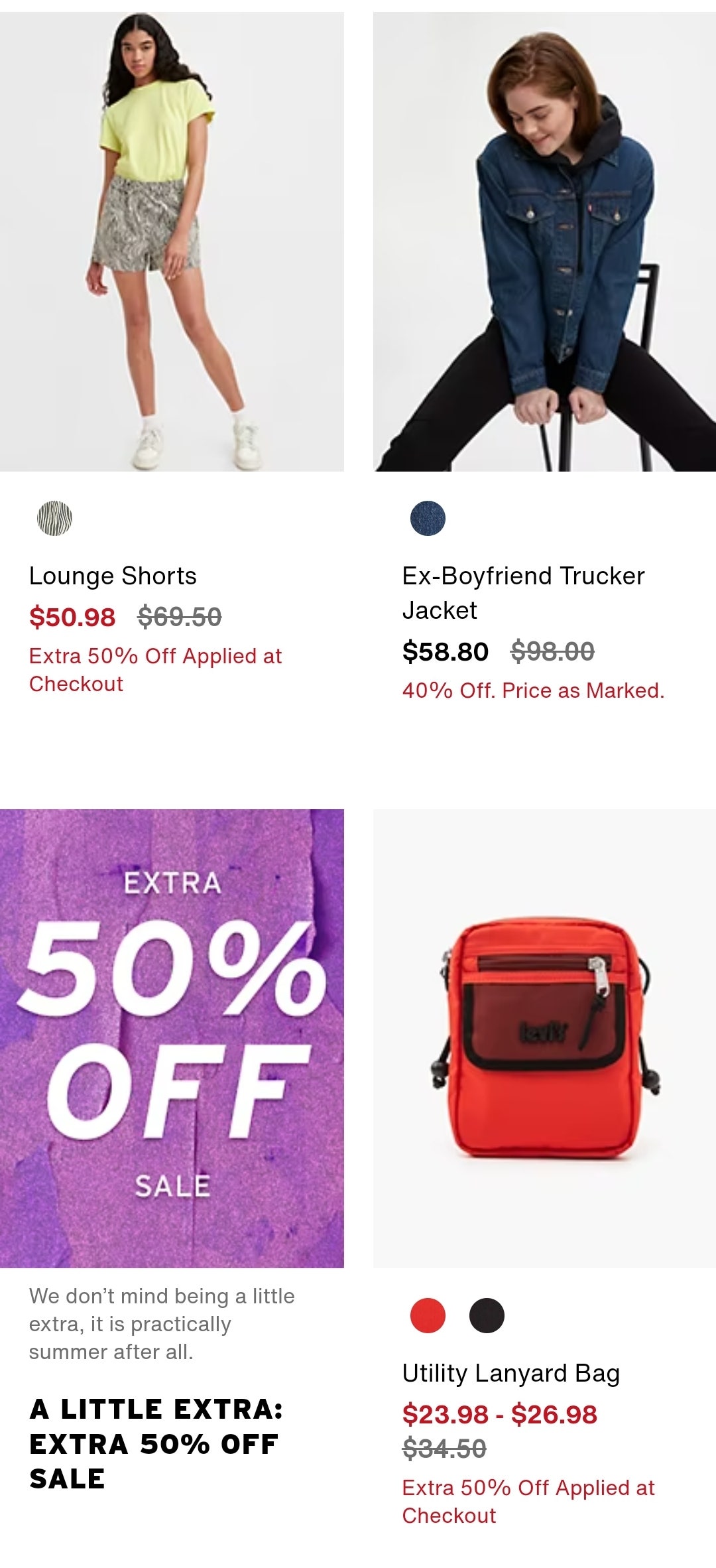
Task: Choose the black swatch for Utility Lanyard Bag
Action: [487, 1315]
